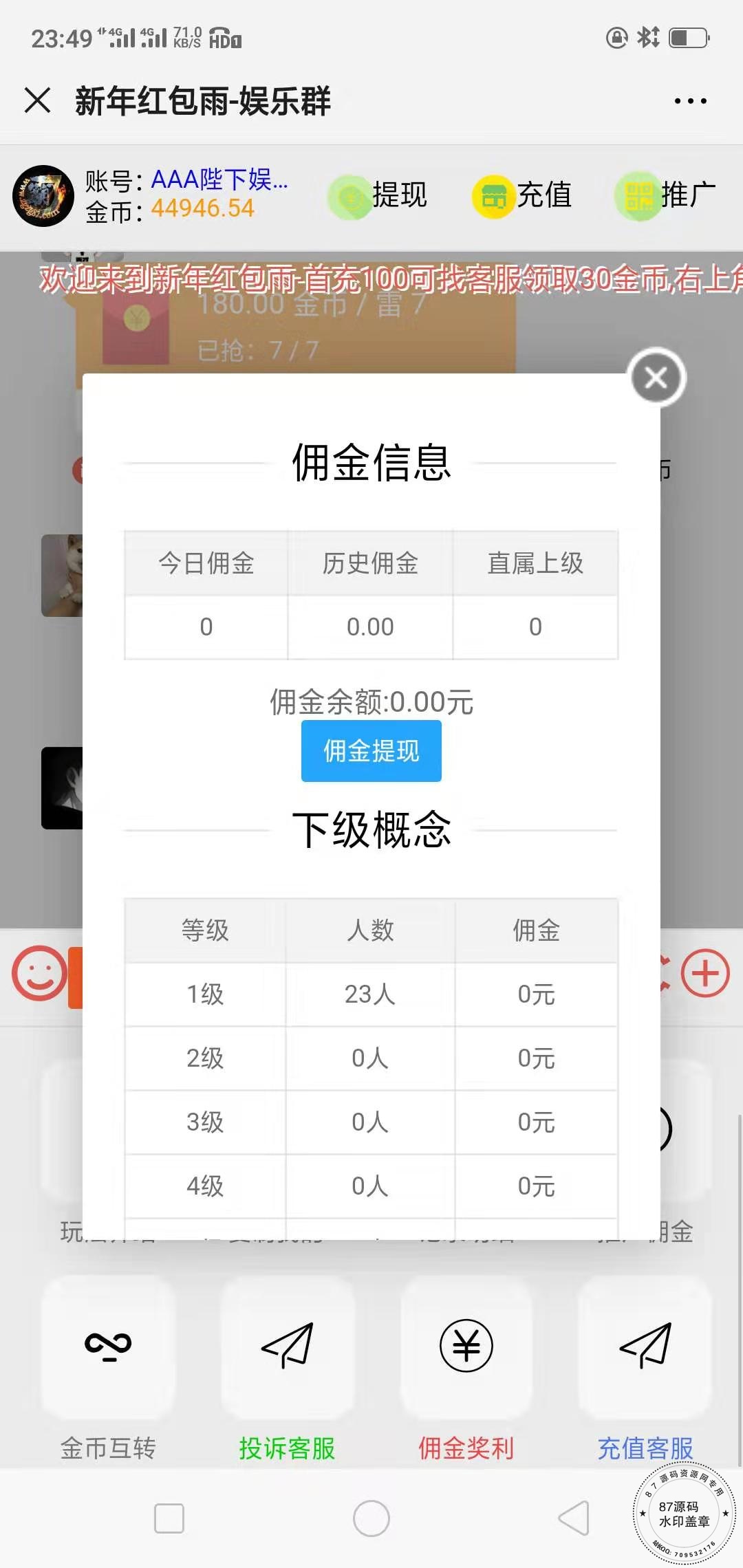Tap the 佣金提现 button
The image size is (743, 1568).
(371, 750)
